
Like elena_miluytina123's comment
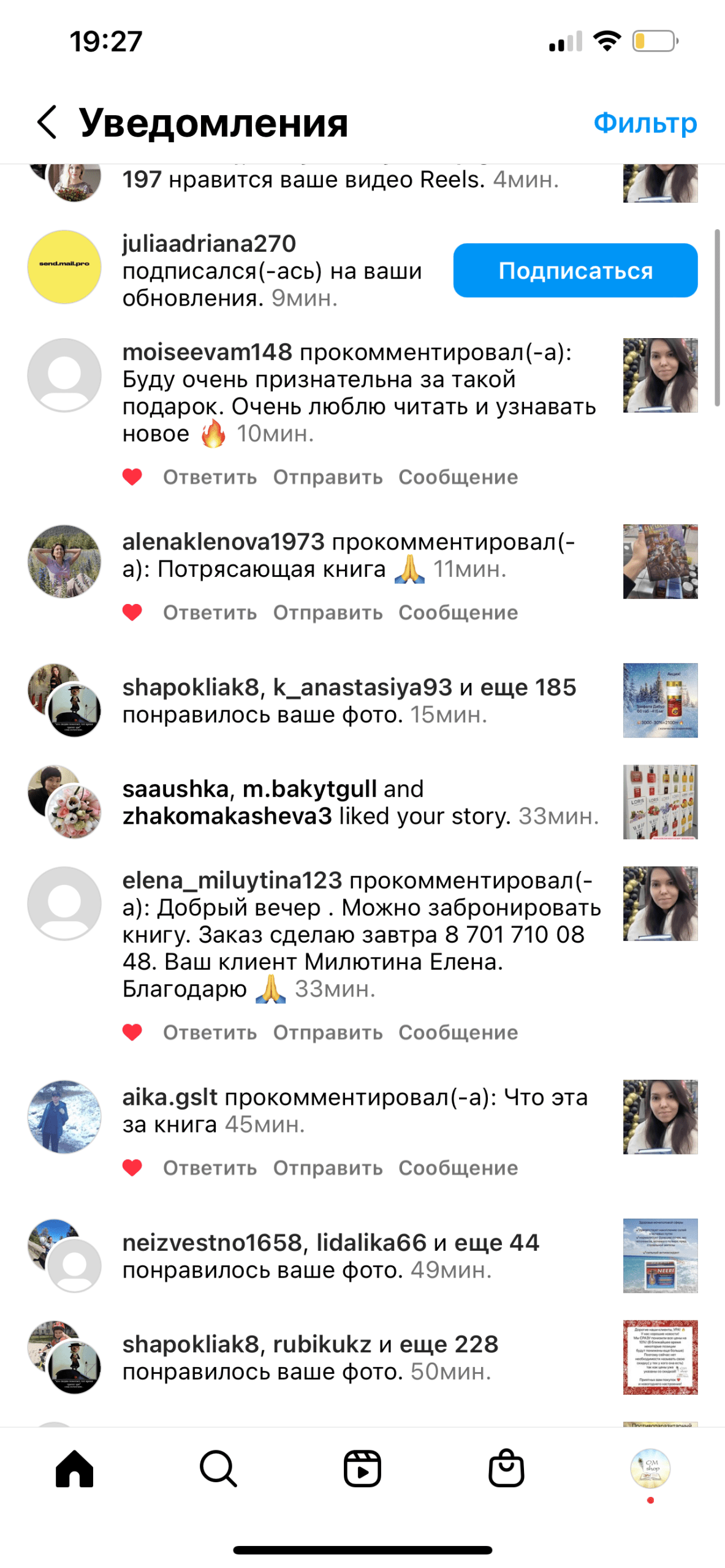point(132,1033)
